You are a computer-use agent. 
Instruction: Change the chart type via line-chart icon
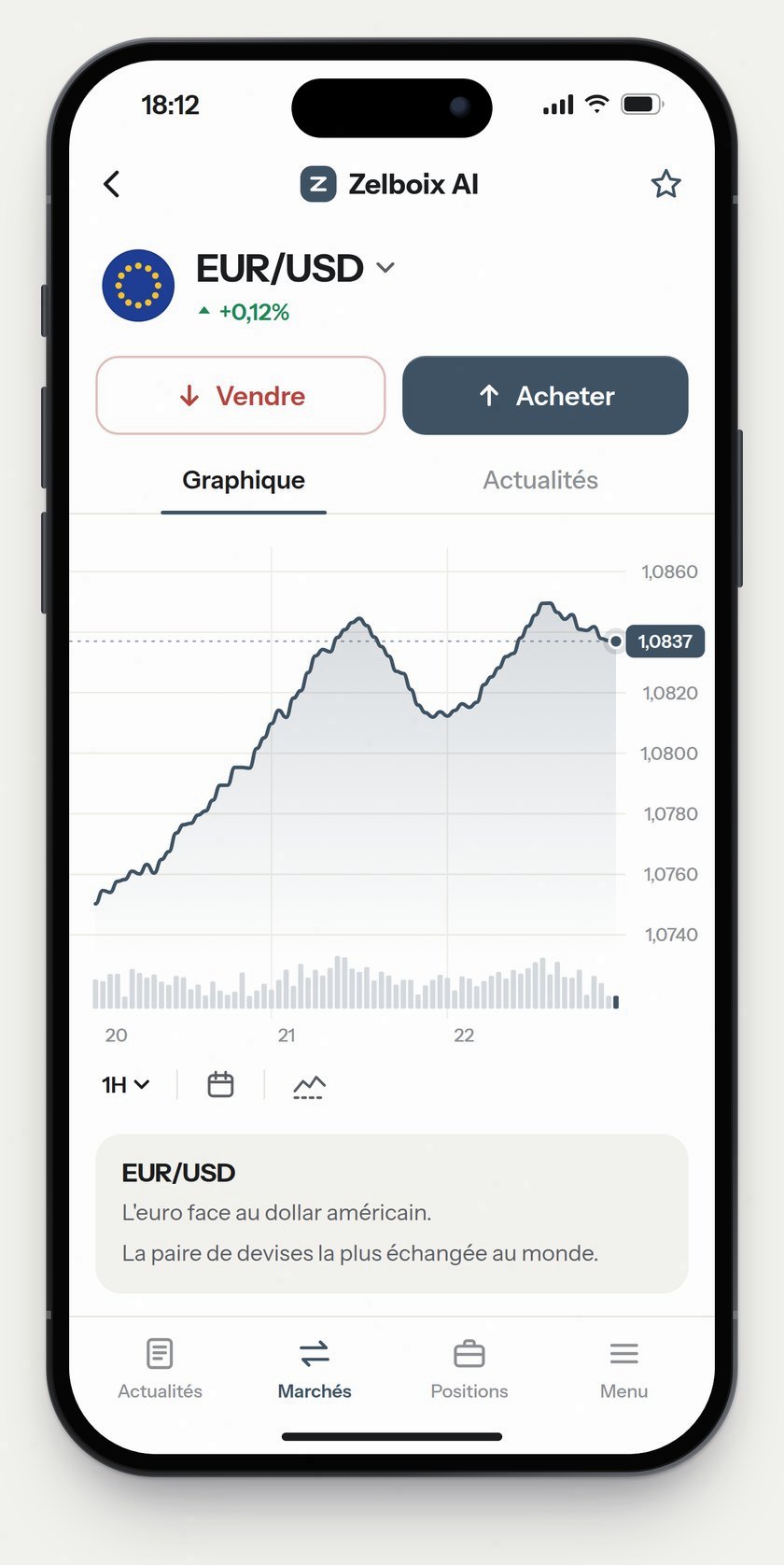(309, 1086)
